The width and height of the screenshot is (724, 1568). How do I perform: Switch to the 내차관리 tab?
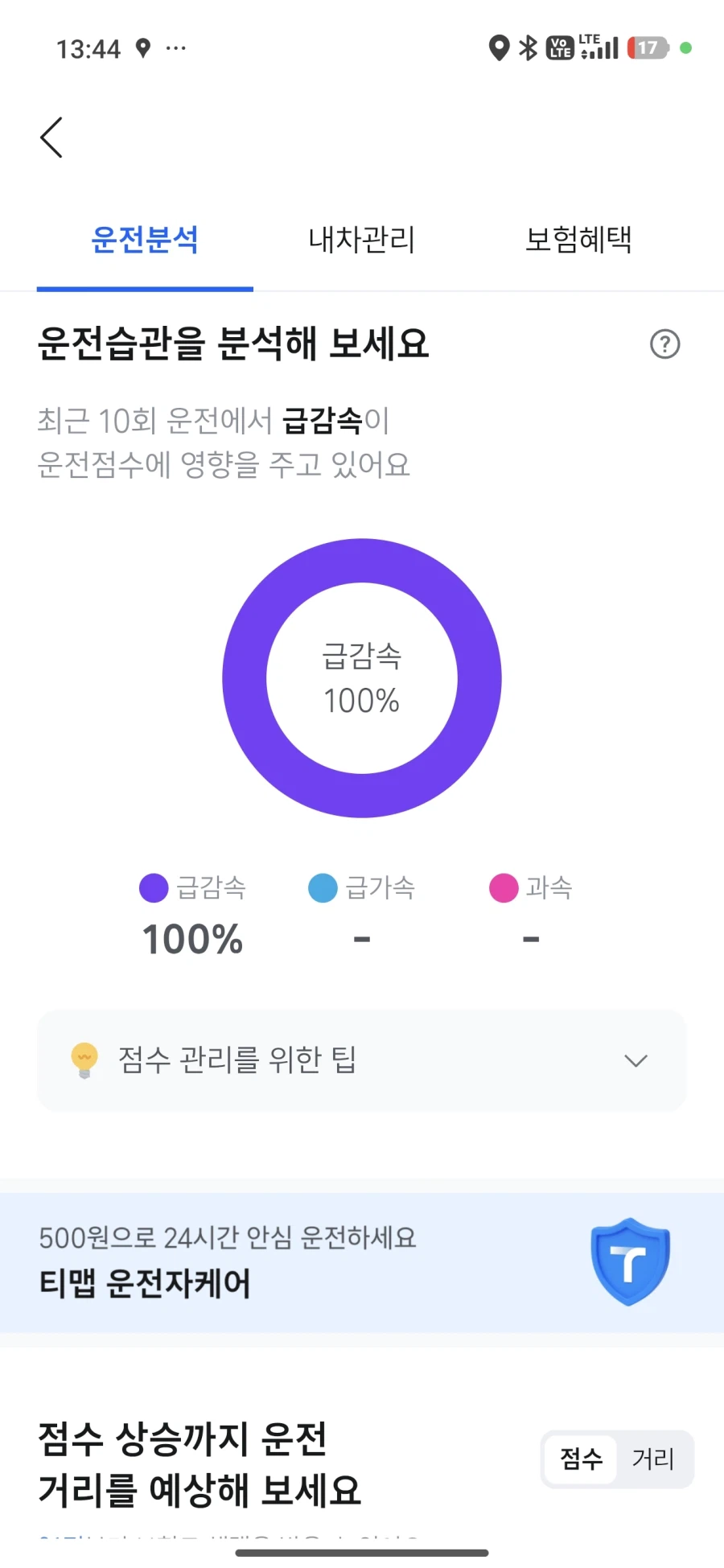pos(361,240)
